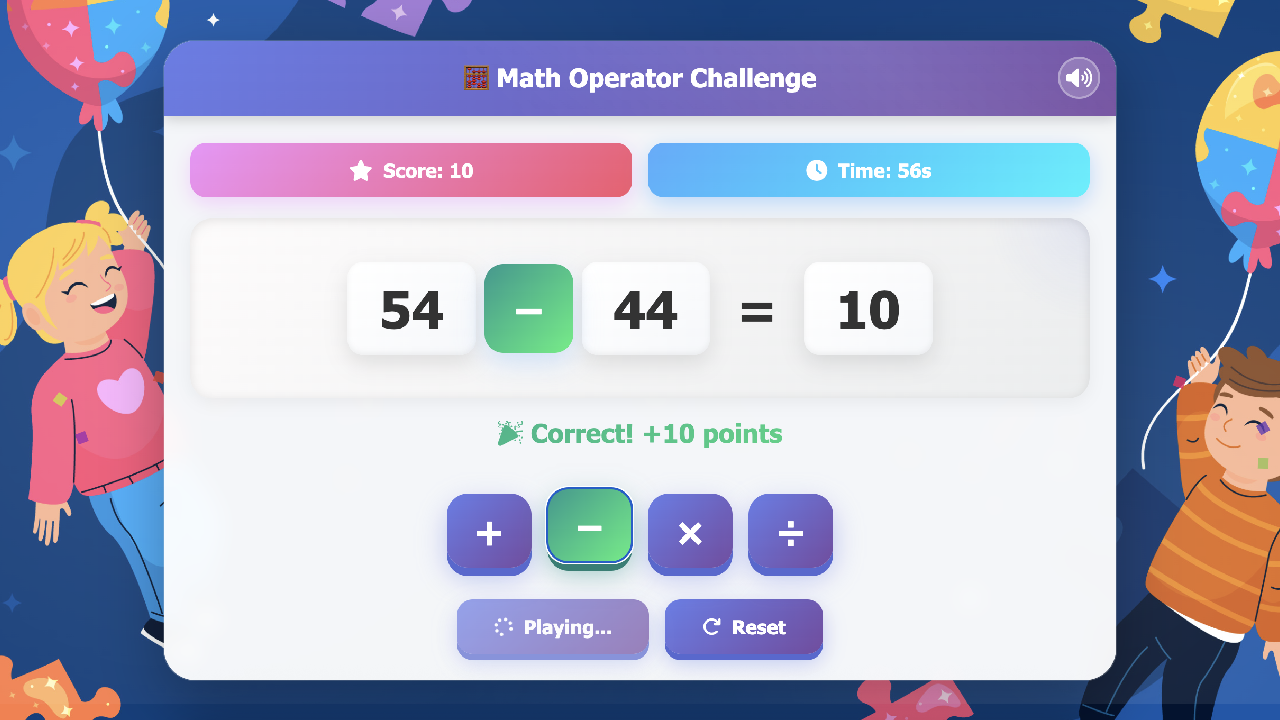Pick the multiplication operator

point(690,533)
